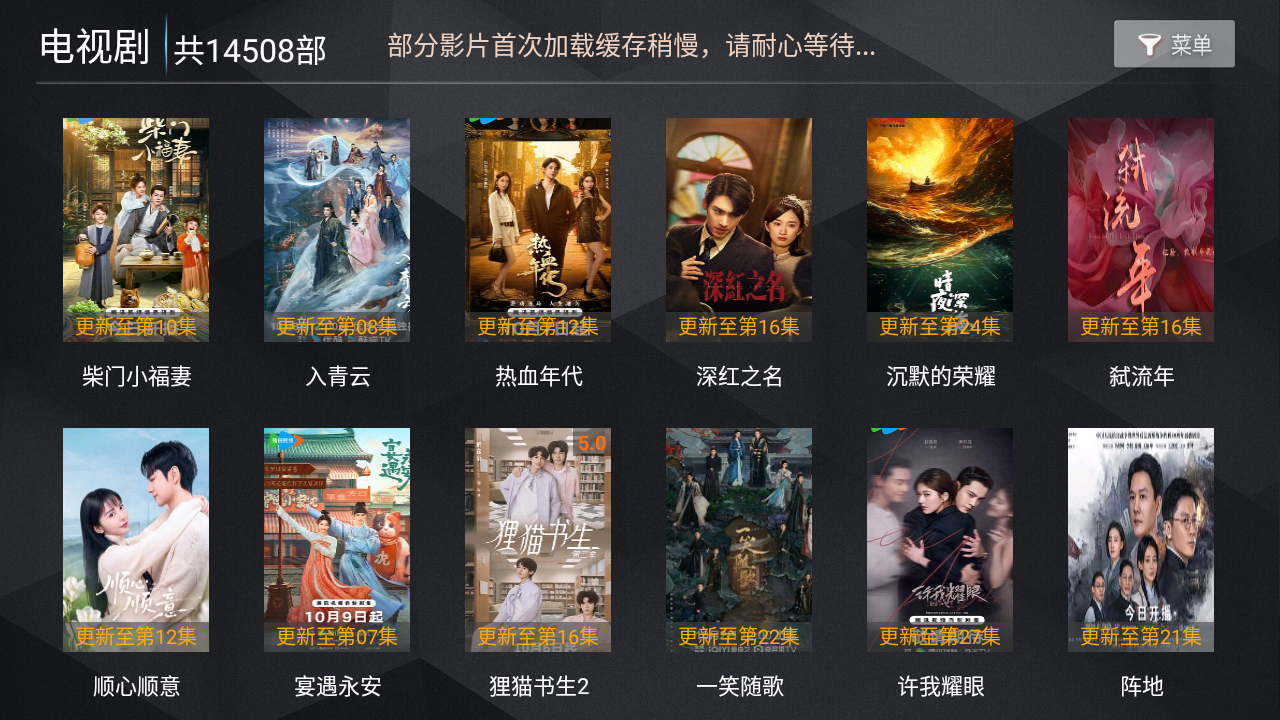
Task: Select 狸猫书生2 poster
Action: point(538,540)
